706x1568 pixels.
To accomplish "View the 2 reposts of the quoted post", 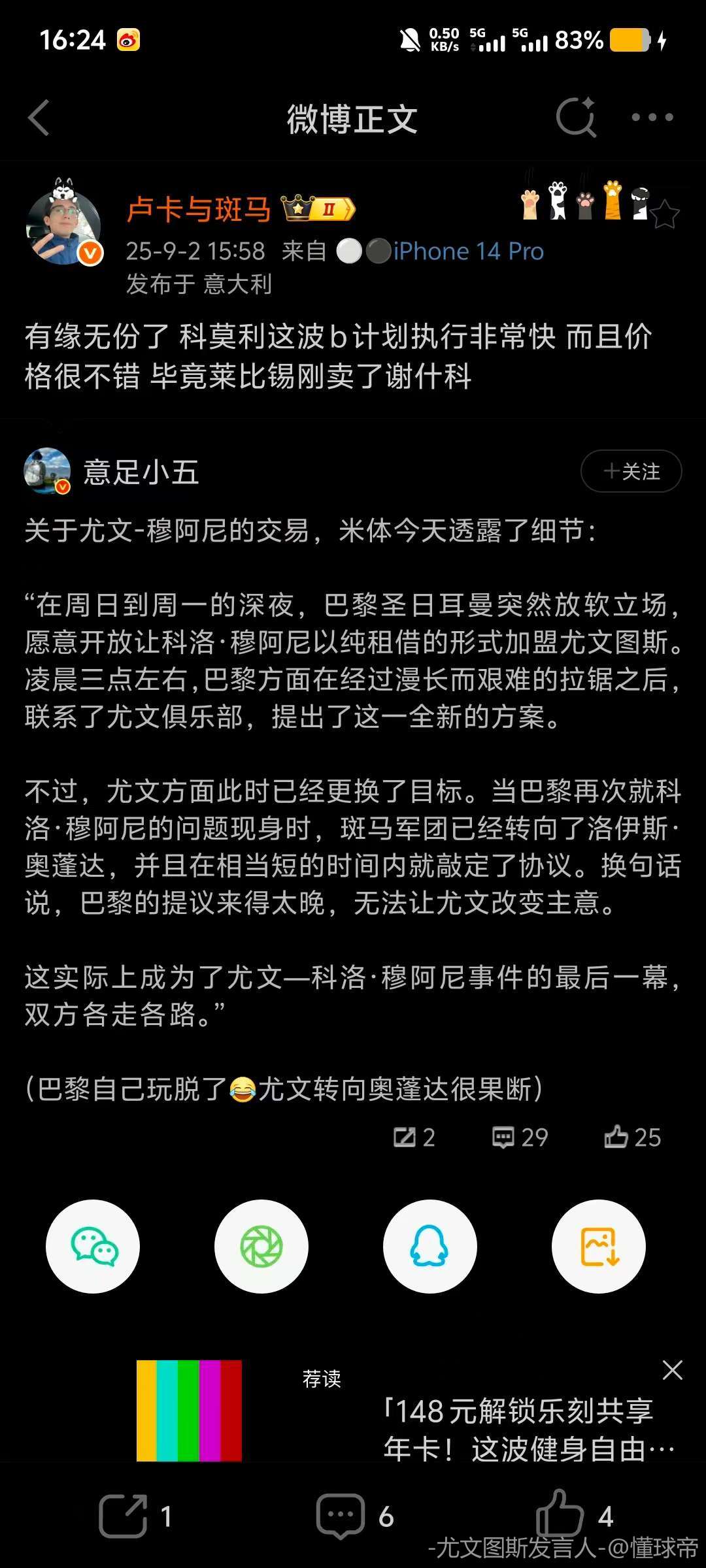I will point(414,1137).
